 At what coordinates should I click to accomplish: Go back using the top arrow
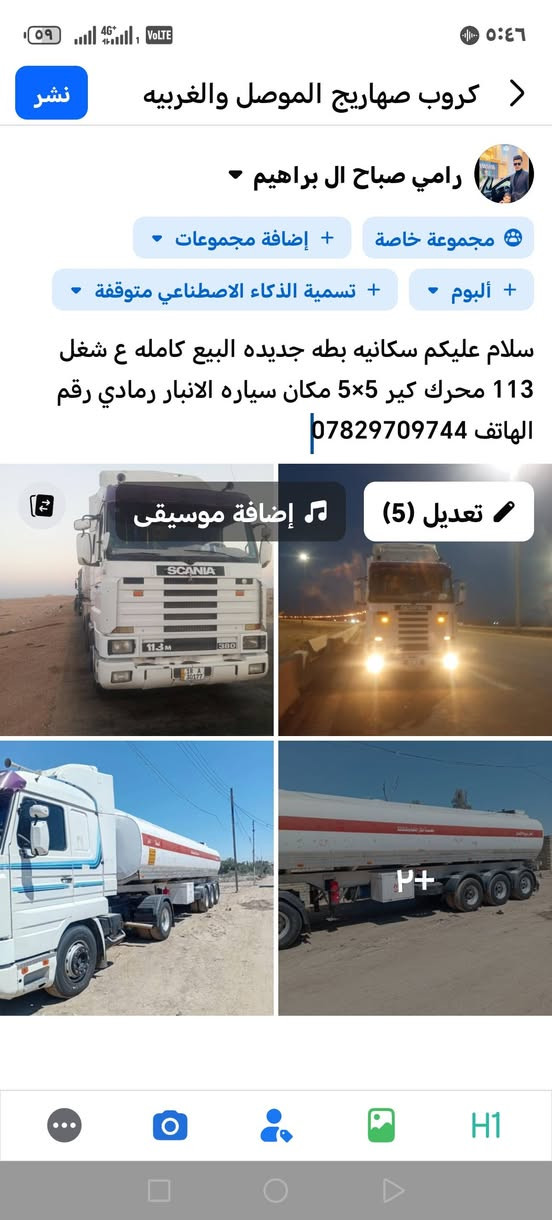[517, 94]
